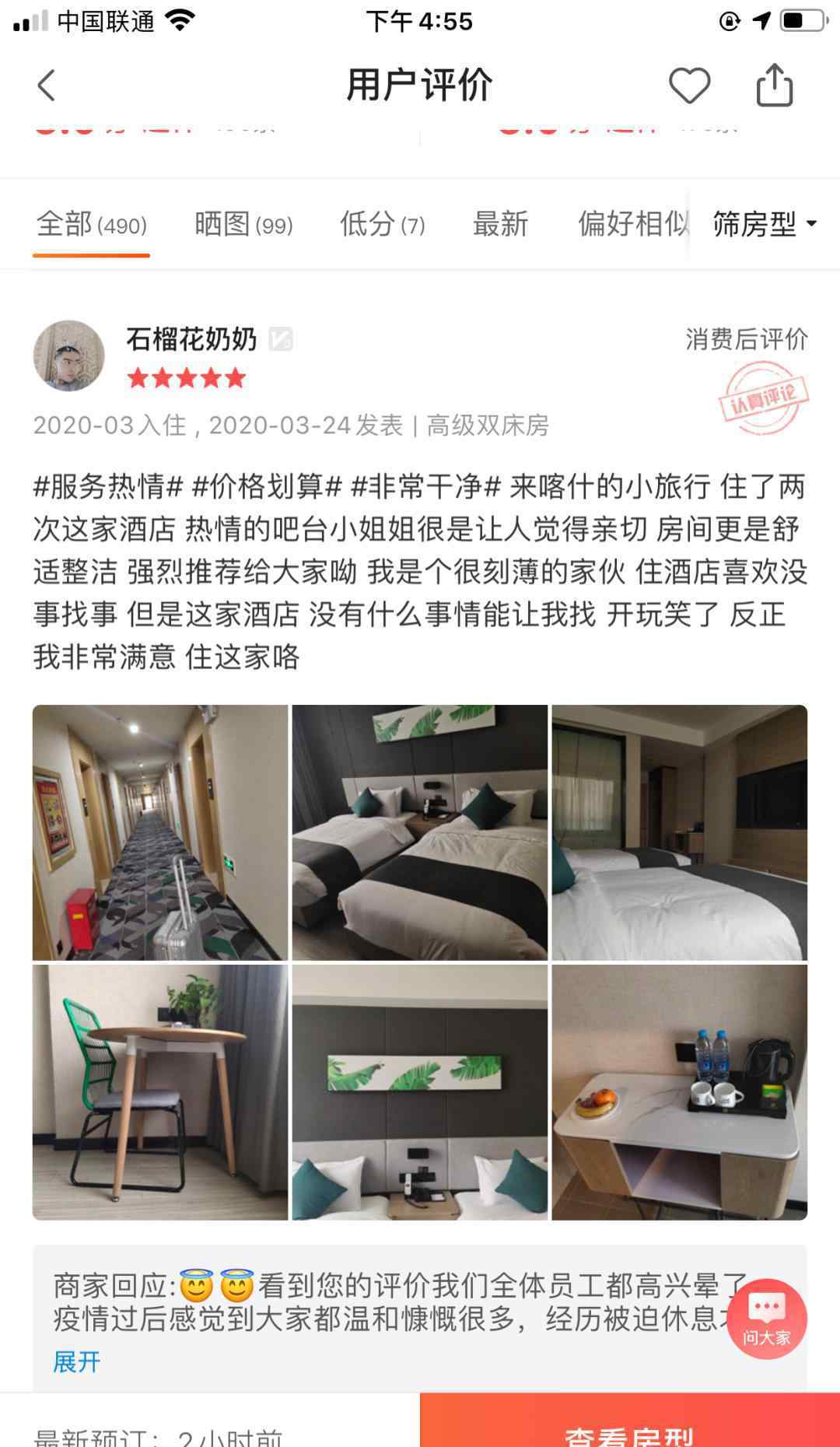Open the twin beds with leaf painting photo
This screenshot has height=1447, width=840.
tap(420, 832)
